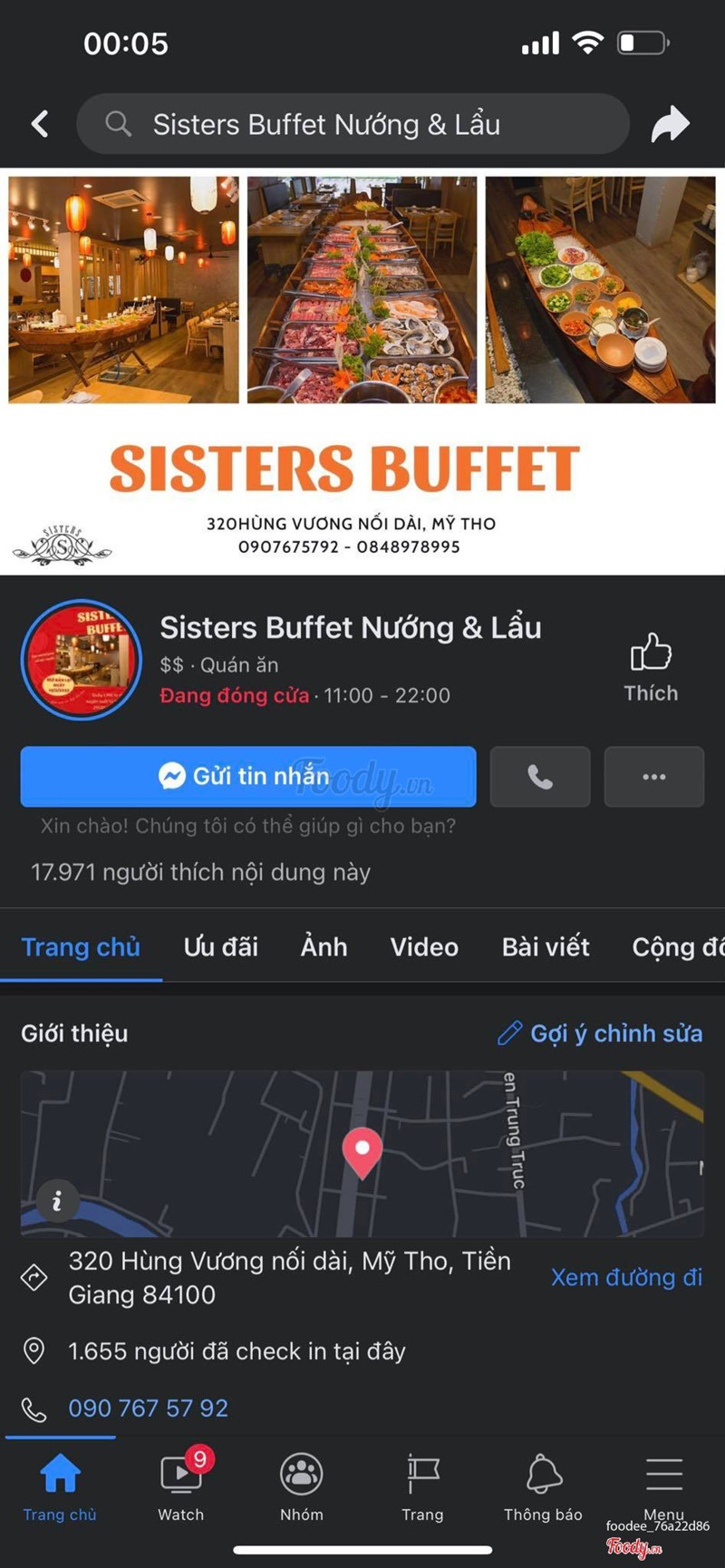Select the Bài viết tab
725x1568 pixels.
click(x=546, y=947)
